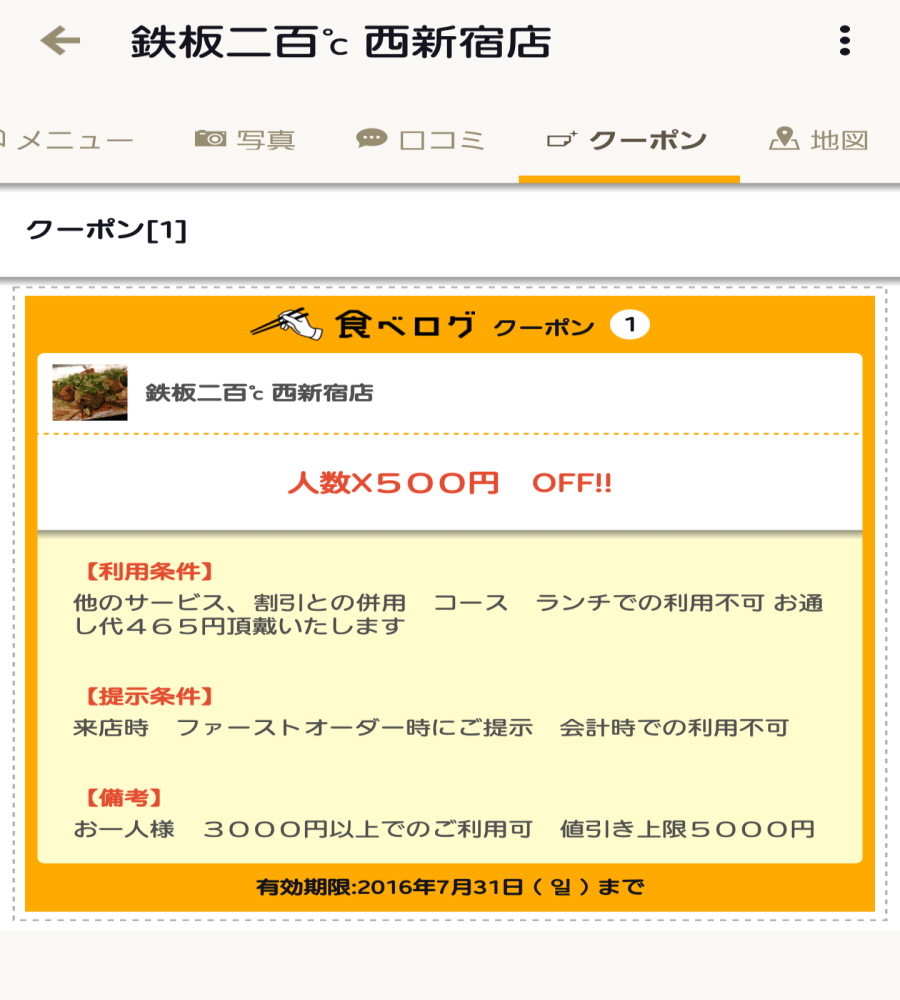The height and width of the screenshot is (1000, 900).
Task: Open the 口コミ reviews tab
Action: tap(421, 140)
